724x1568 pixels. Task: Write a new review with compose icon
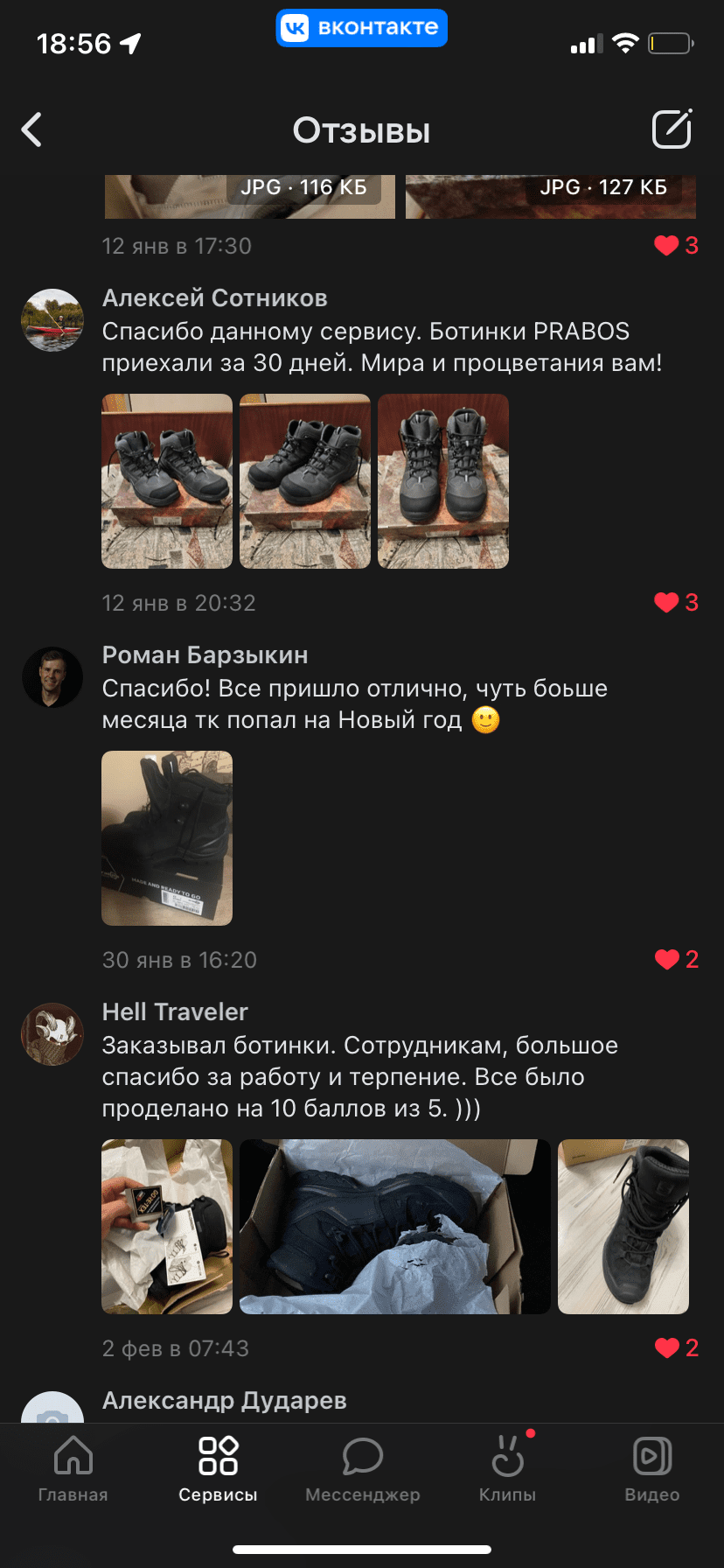[x=672, y=129]
